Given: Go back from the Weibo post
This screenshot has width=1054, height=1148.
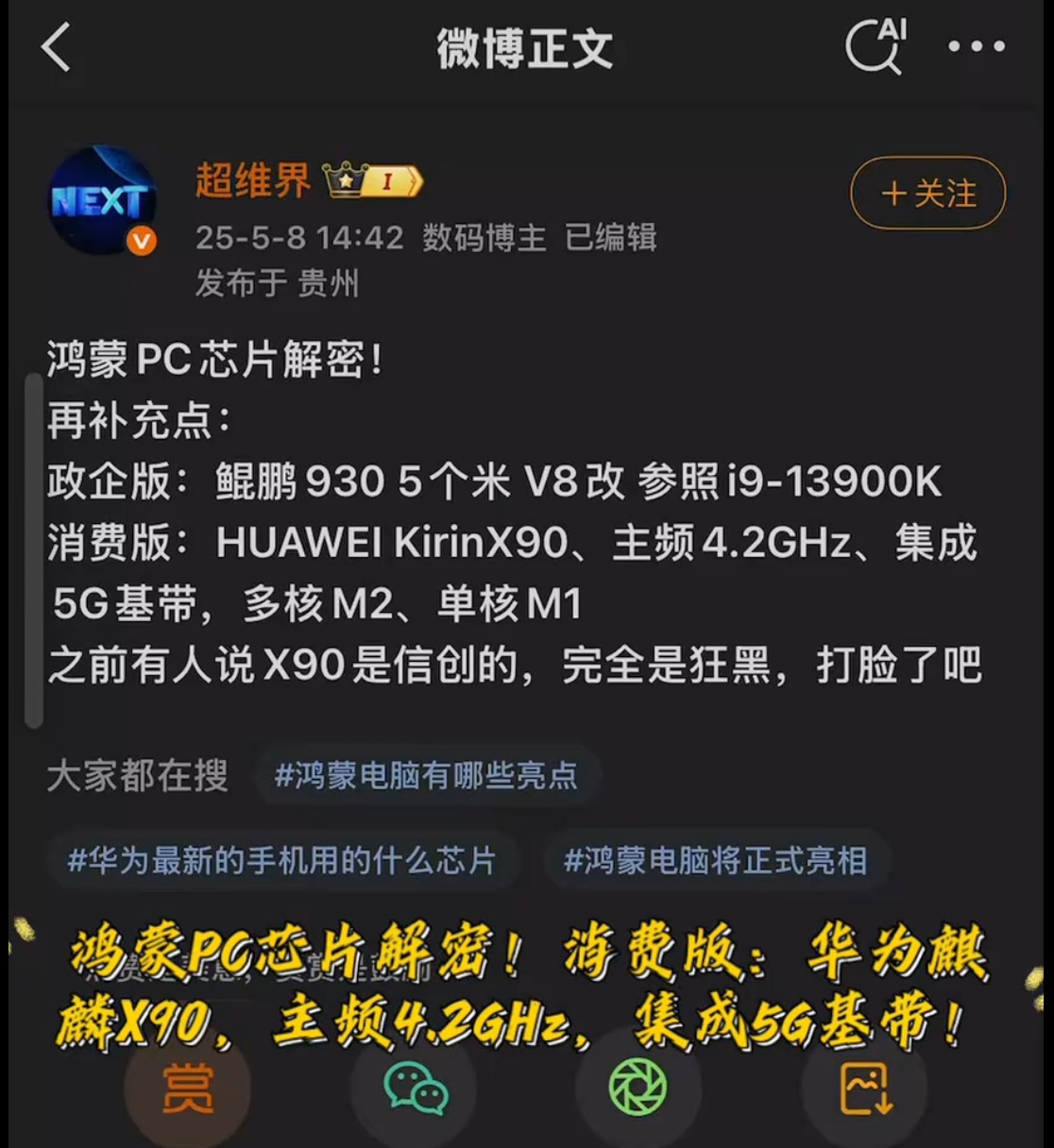Looking at the screenshot, I should pyautogui.click(x=57, y=47).
